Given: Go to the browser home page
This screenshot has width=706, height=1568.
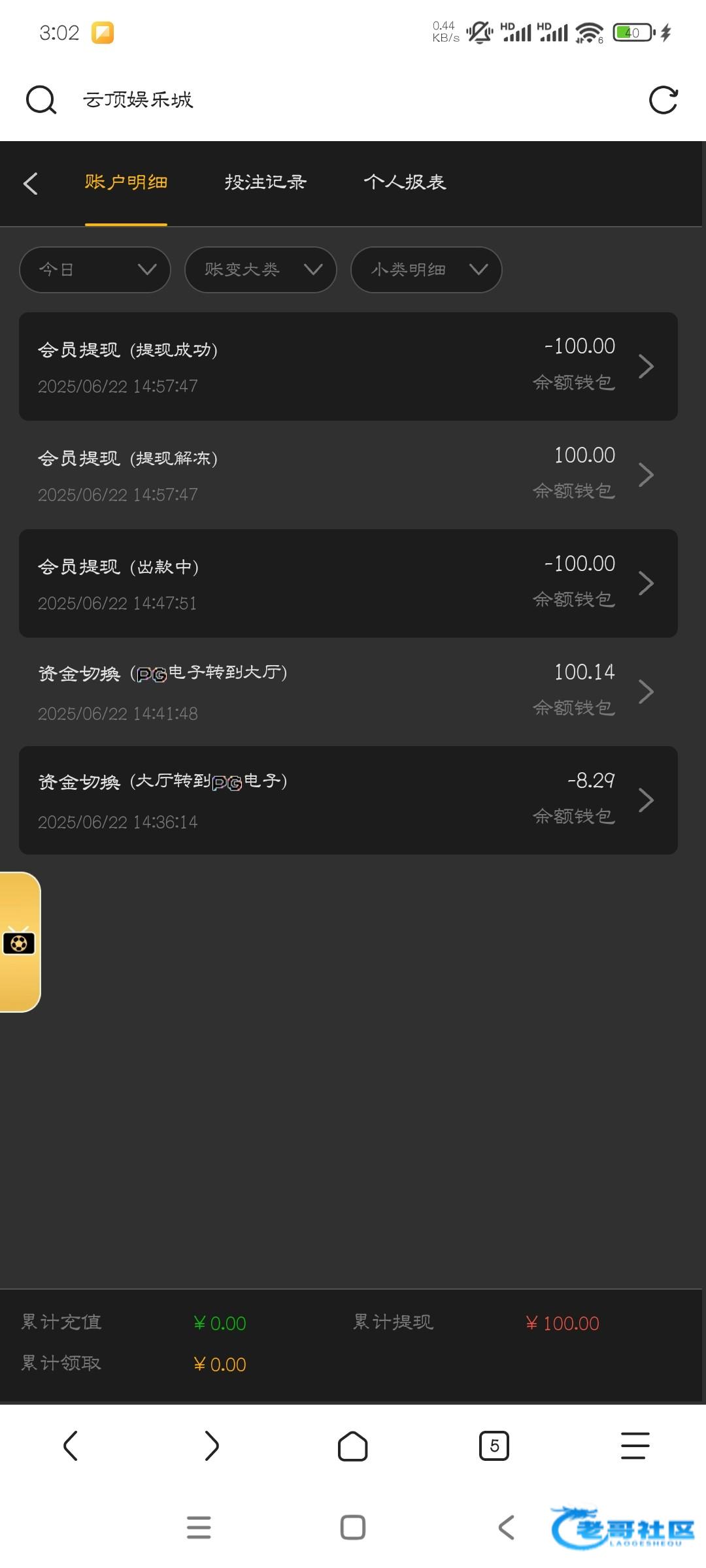Looking at the screenshot, I should point(352,1445).
